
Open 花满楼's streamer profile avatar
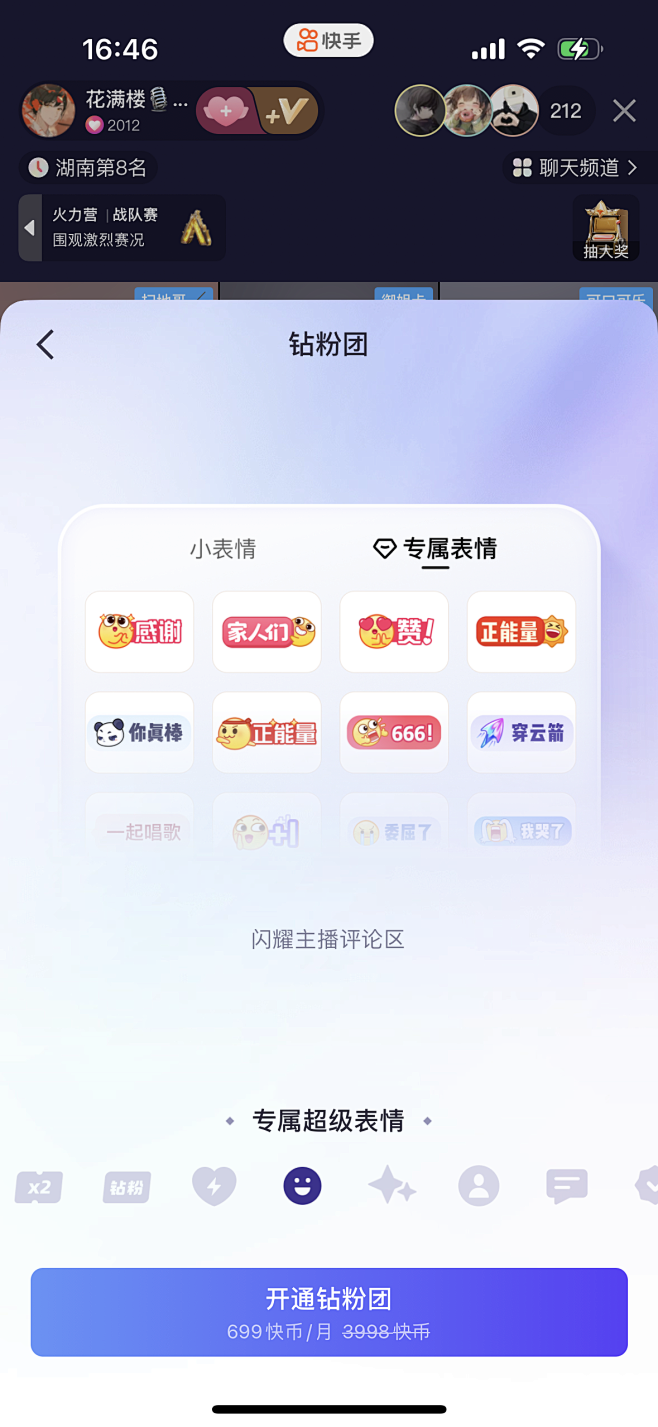[x=50, y=111]
